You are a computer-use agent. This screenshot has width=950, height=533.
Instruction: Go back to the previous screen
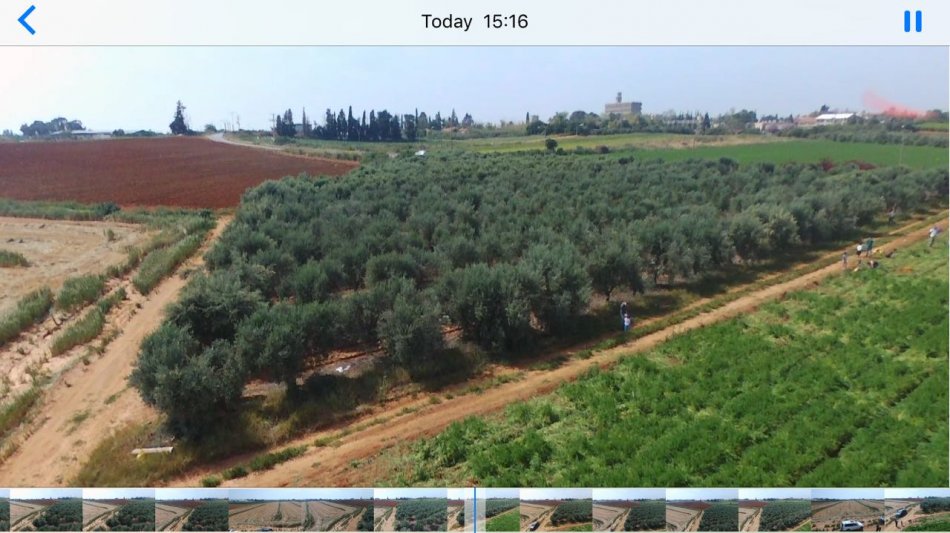tap(27, 21)
